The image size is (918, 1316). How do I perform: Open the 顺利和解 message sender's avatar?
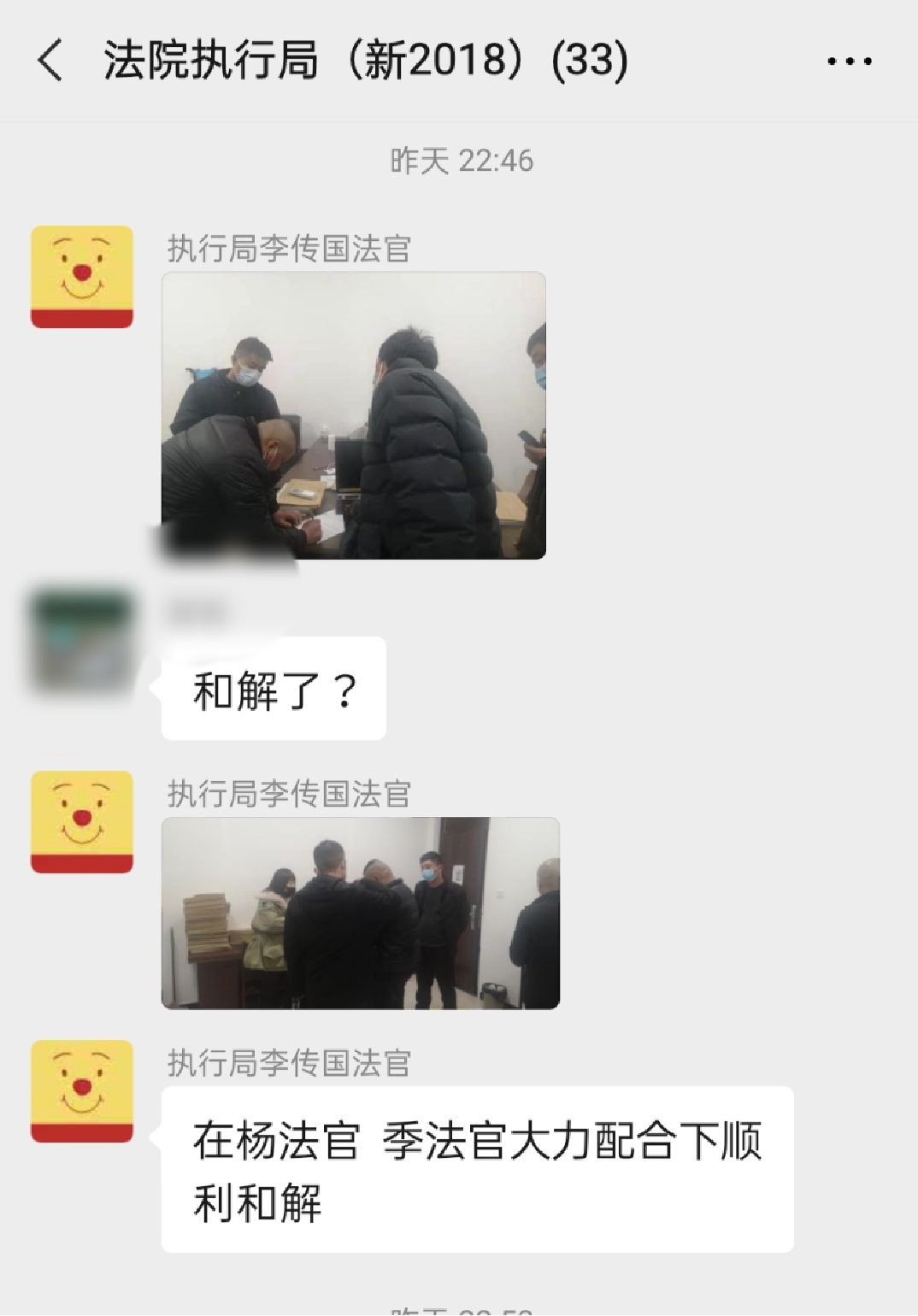[x=82, y=1091]
